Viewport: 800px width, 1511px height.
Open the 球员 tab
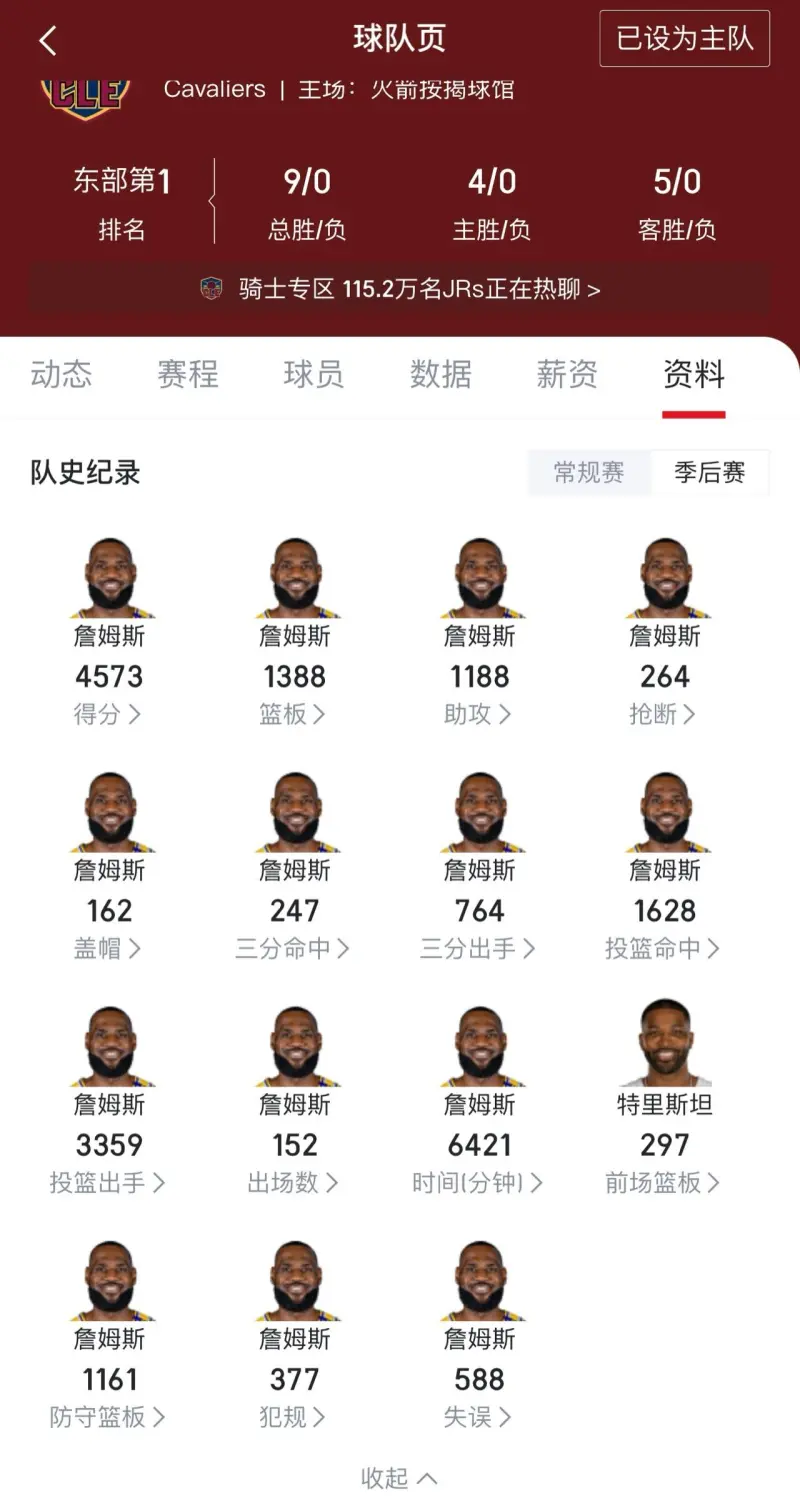(313, 374)
